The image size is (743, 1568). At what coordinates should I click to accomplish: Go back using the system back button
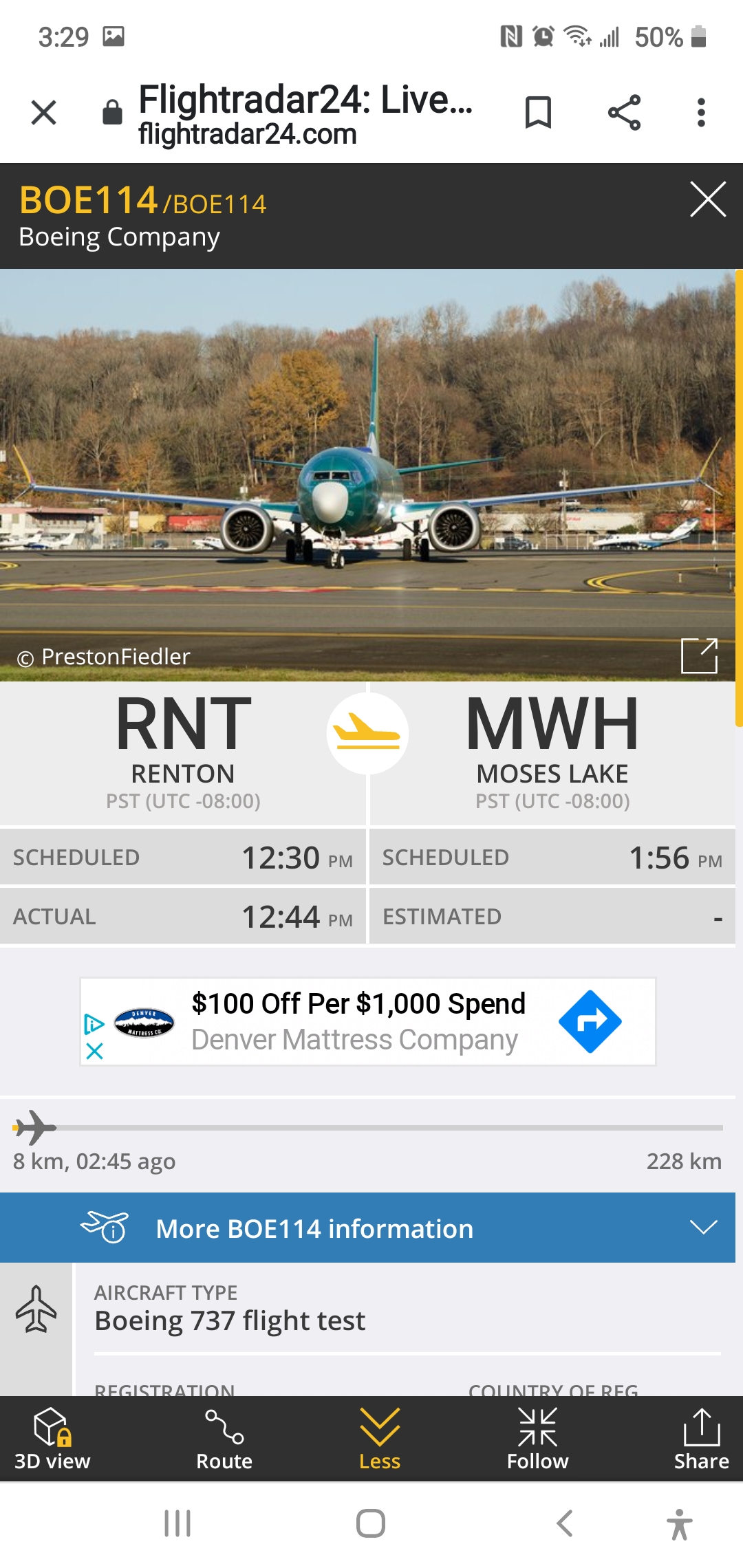tap(565, 1523)
